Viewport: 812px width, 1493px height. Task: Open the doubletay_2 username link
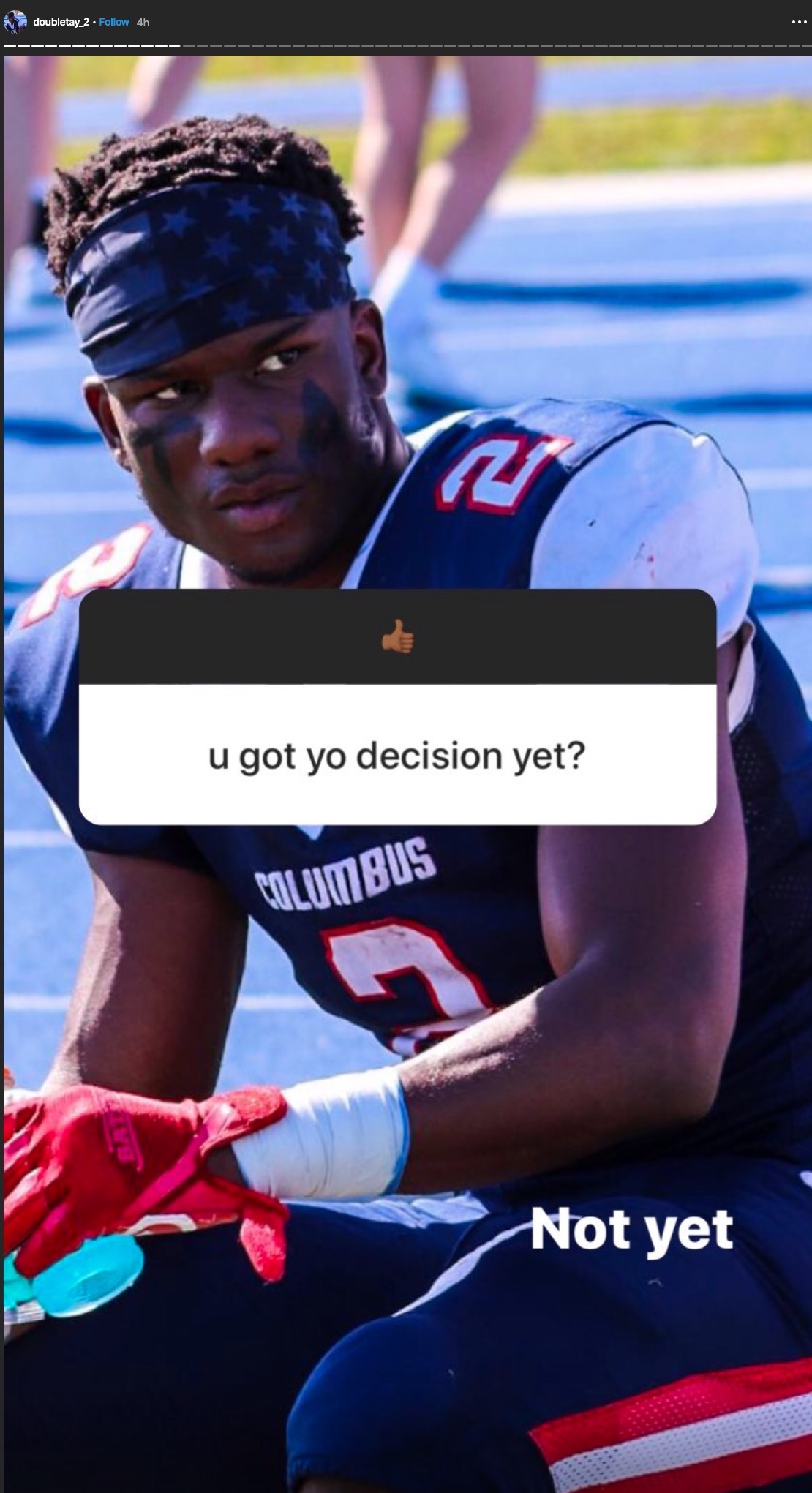coord(61,22)
